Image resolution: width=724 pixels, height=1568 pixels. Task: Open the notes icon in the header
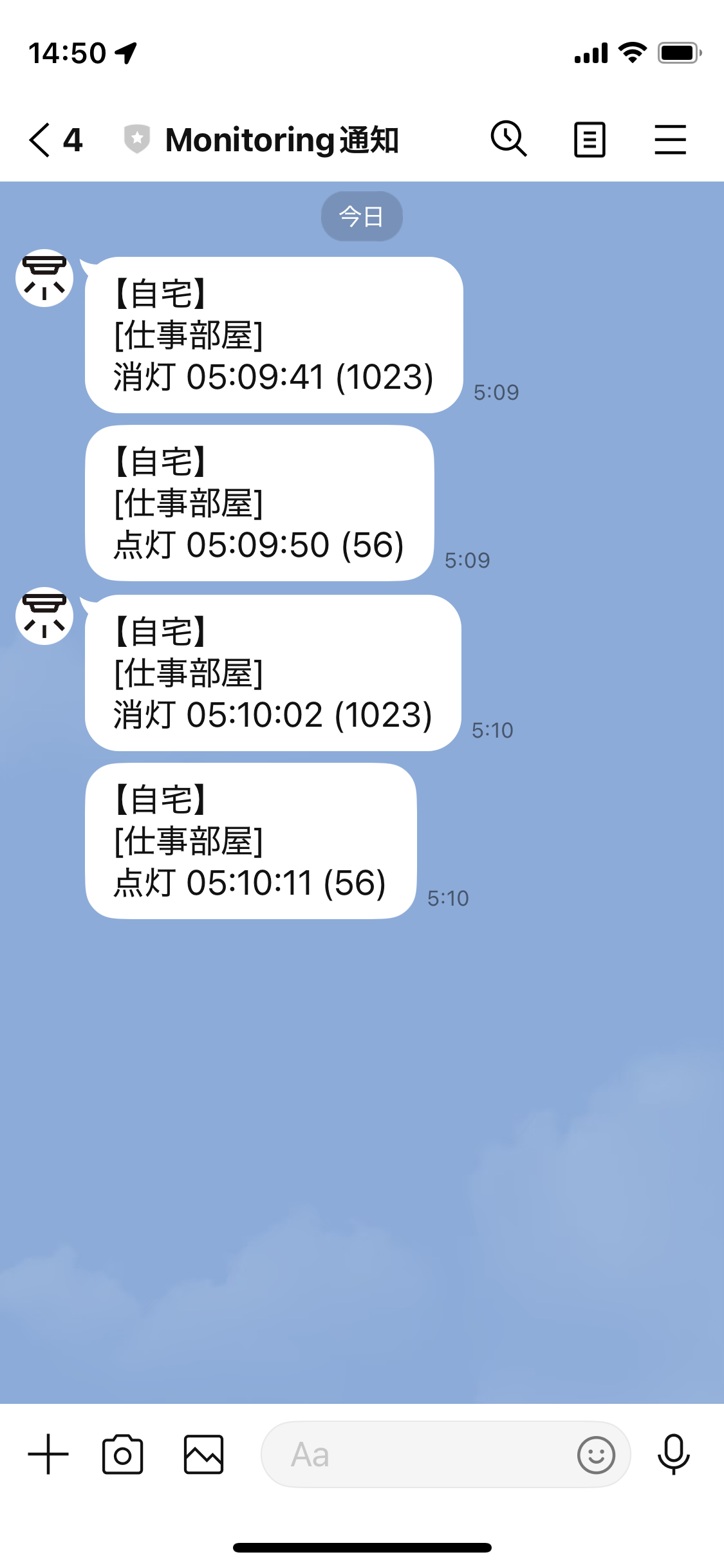[589, 140]
